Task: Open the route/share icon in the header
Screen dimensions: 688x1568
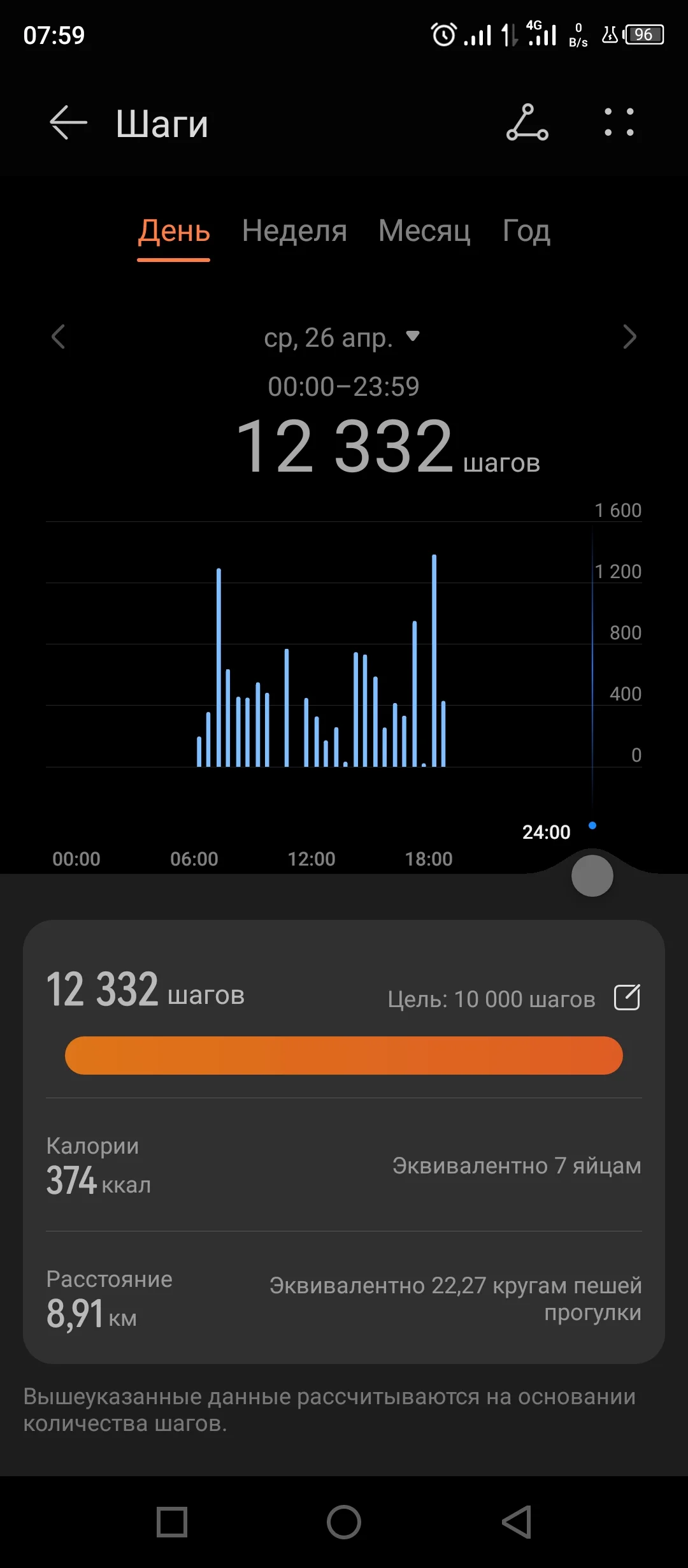Action: pyautogui.click(x=527, y=122)
